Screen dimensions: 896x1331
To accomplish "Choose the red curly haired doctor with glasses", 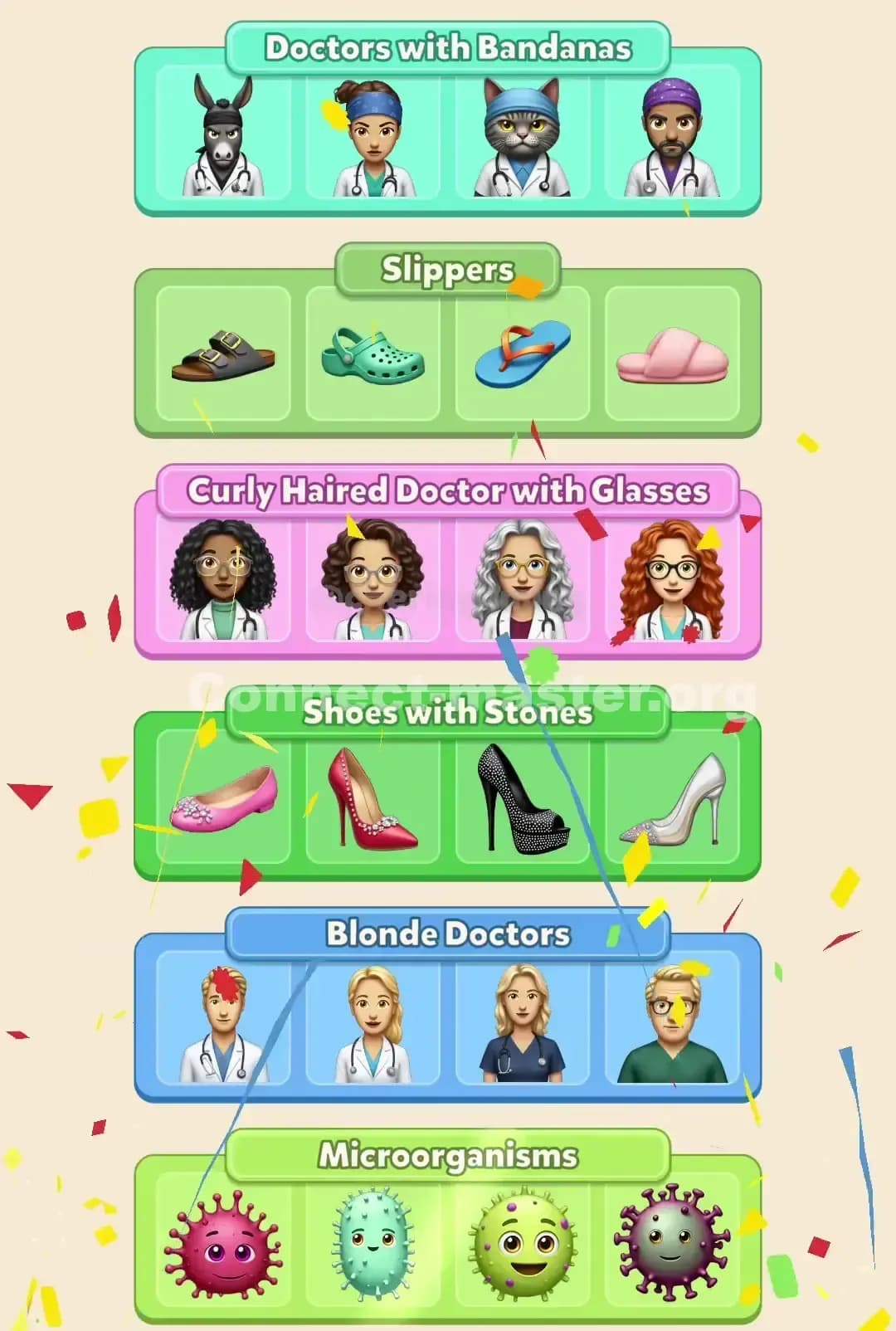I will [672, 581].
